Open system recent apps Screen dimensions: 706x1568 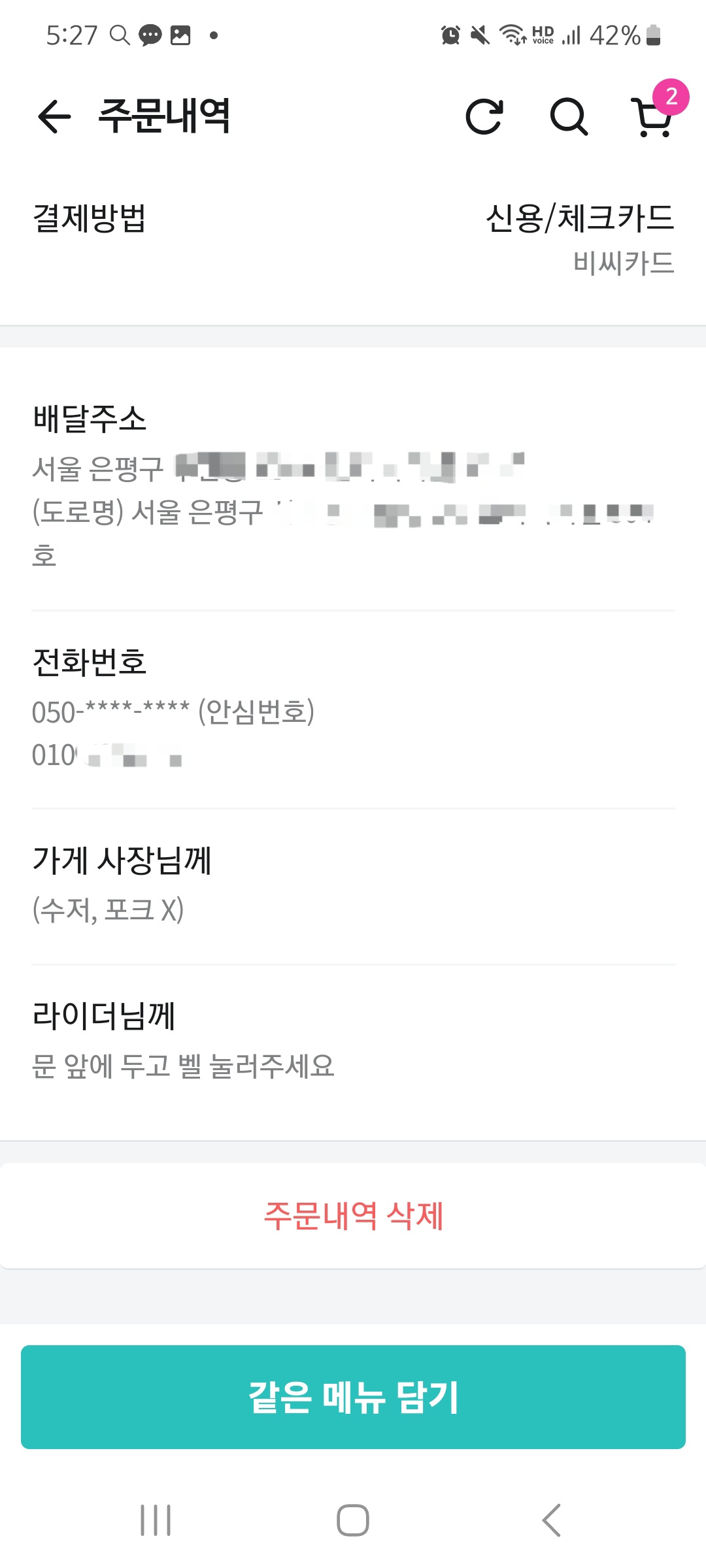156,1520
